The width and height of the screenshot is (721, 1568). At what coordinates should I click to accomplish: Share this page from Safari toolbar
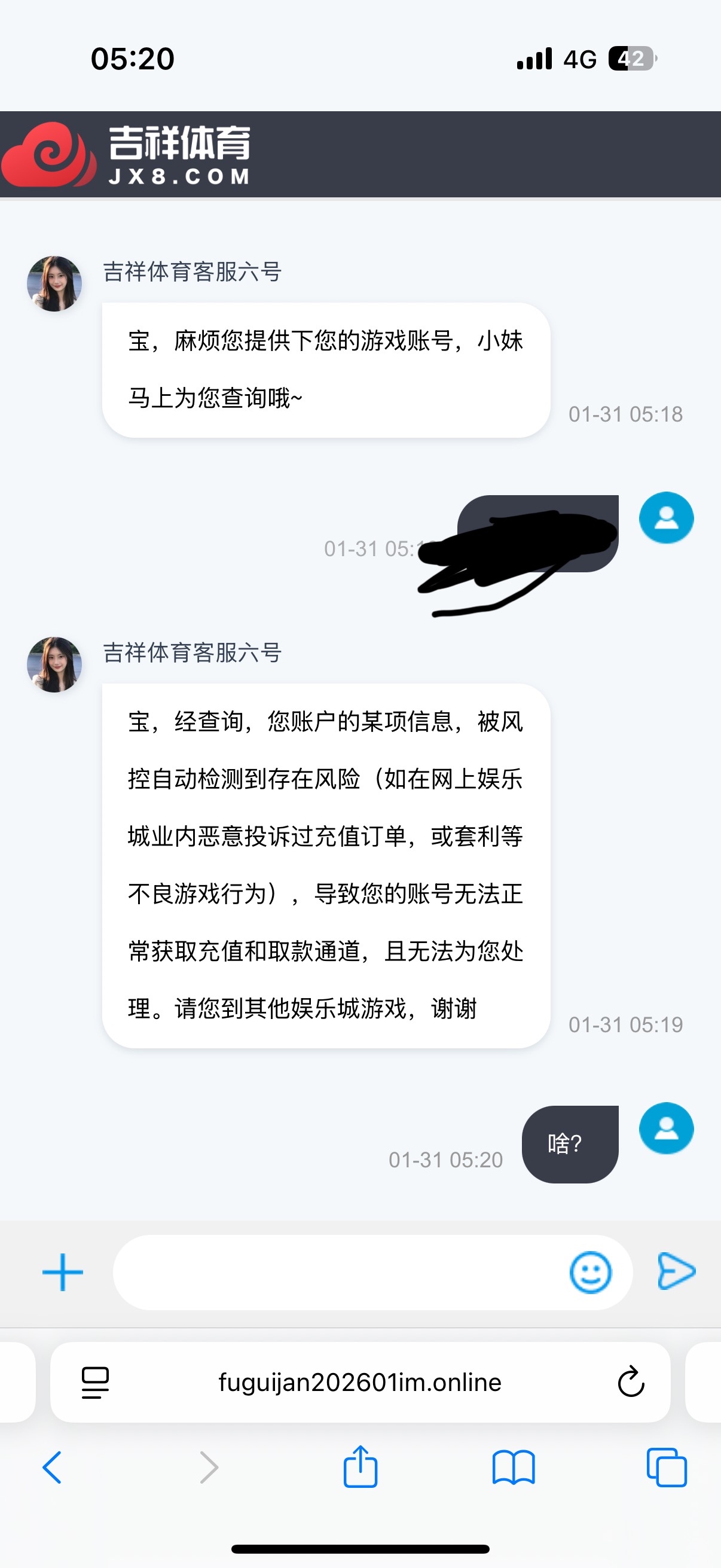point(360,1466)
